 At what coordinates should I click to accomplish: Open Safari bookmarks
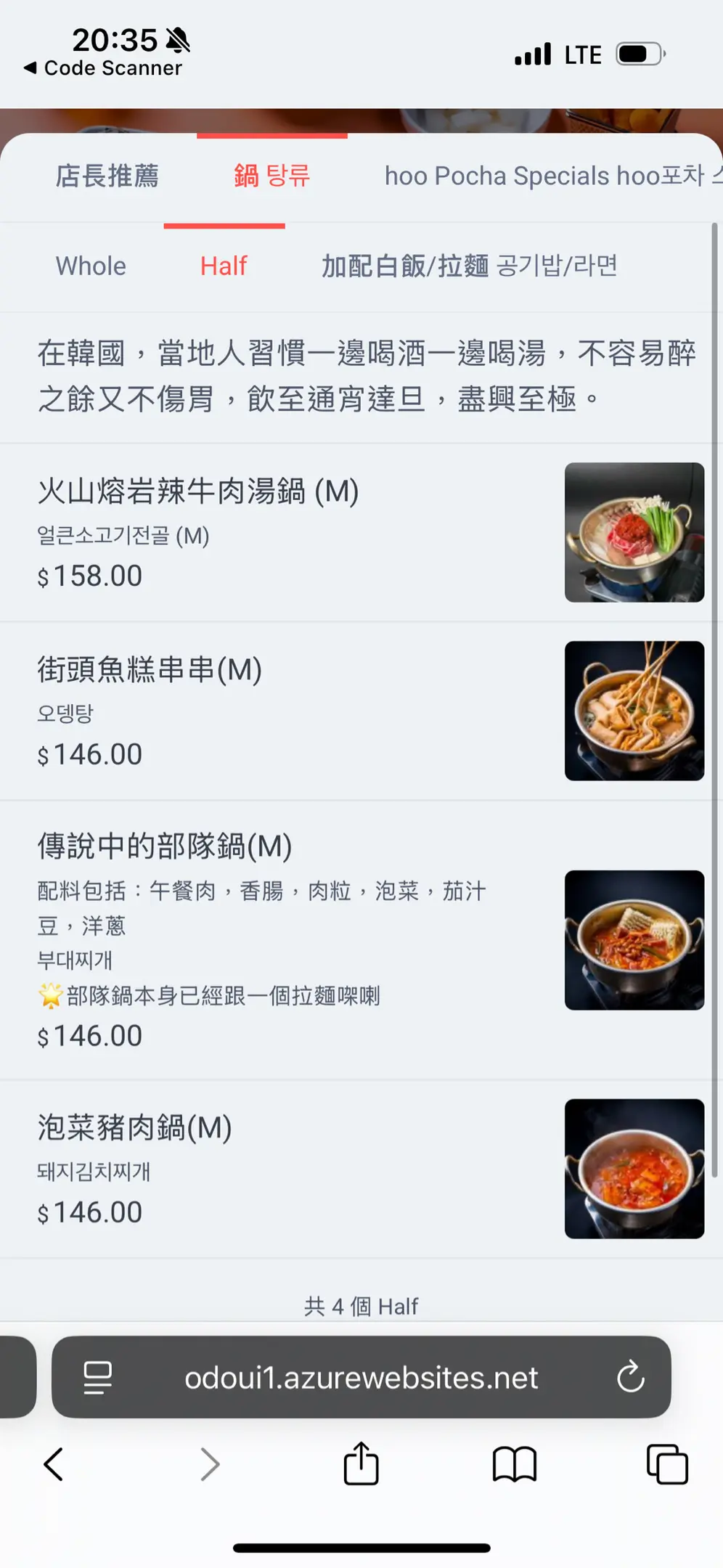coord(514,1464)
